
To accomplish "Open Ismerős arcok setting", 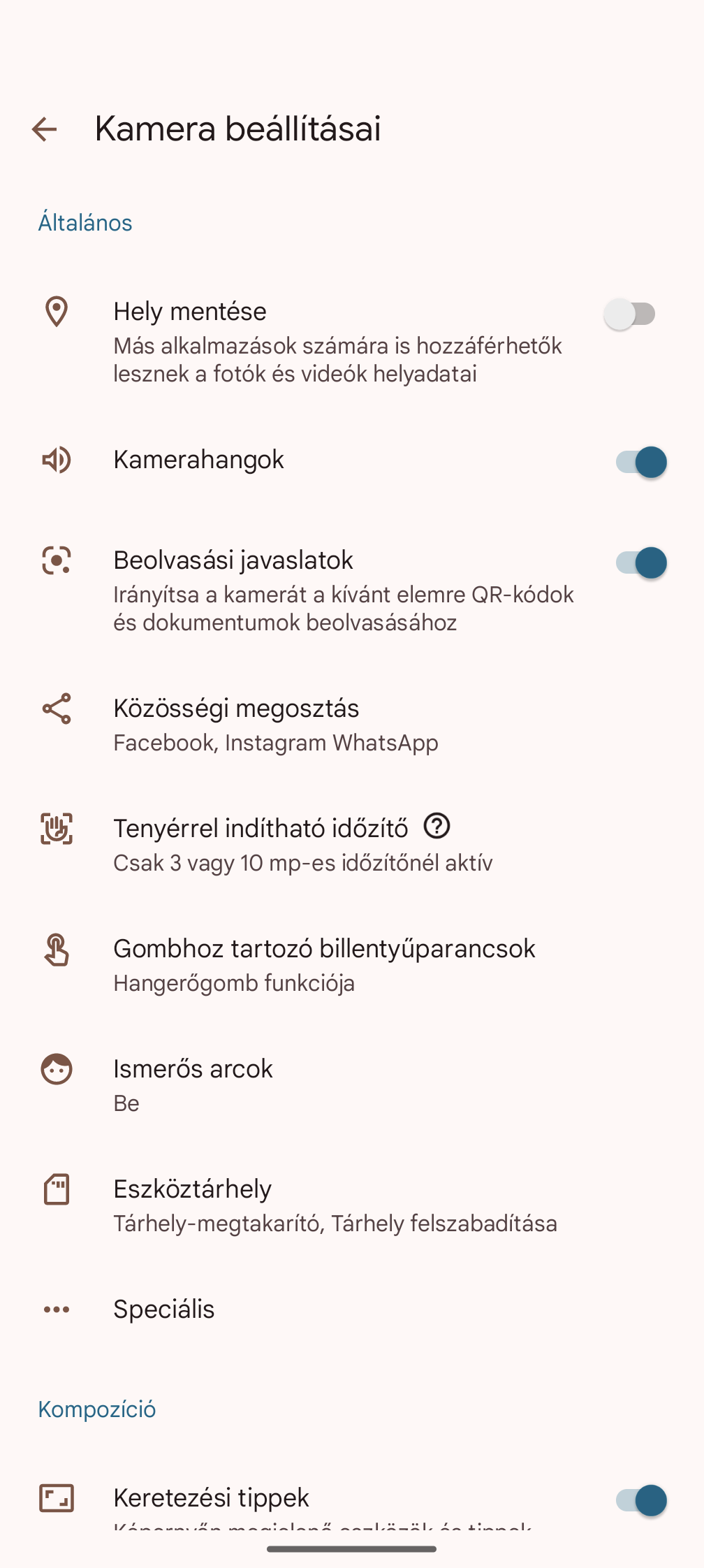I will coord(352,1085).
